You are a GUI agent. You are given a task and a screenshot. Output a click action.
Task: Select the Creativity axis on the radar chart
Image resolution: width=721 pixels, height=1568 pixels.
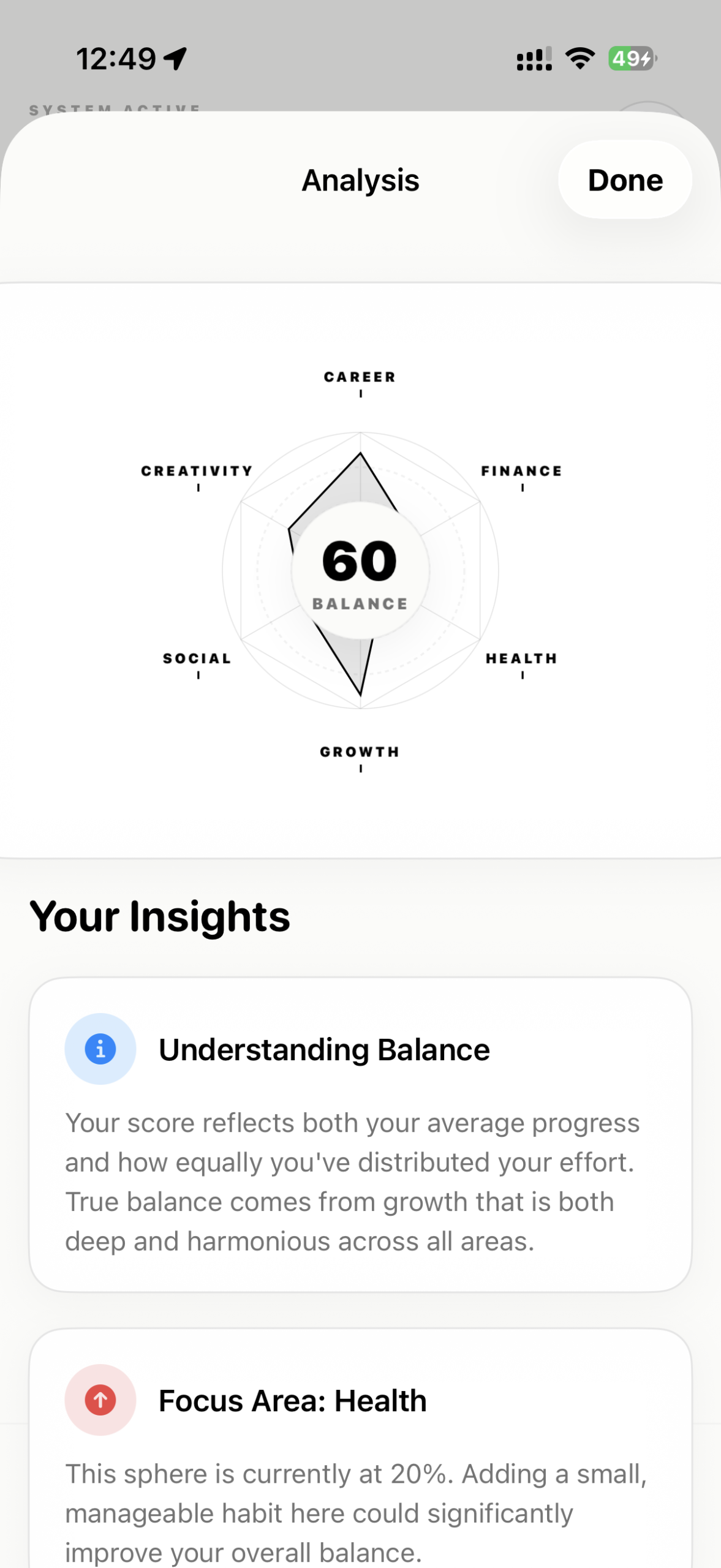click(196, 471)
